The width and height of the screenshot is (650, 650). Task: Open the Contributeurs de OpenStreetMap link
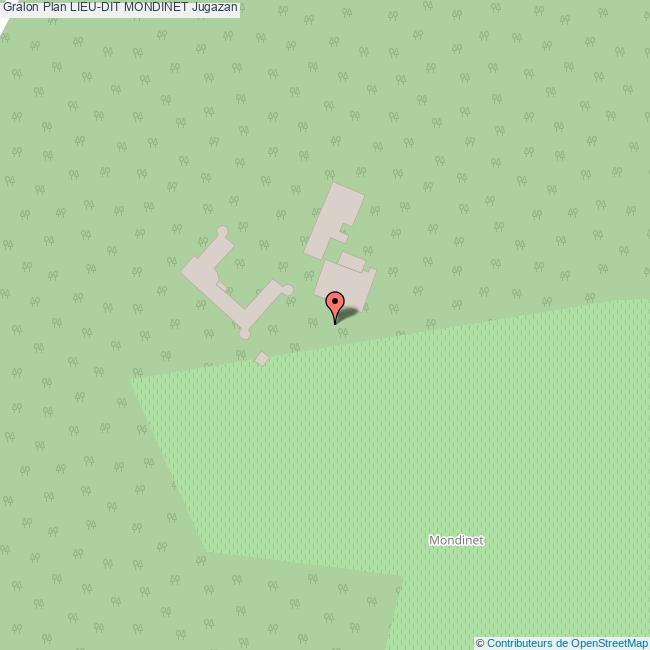[567, 643]
